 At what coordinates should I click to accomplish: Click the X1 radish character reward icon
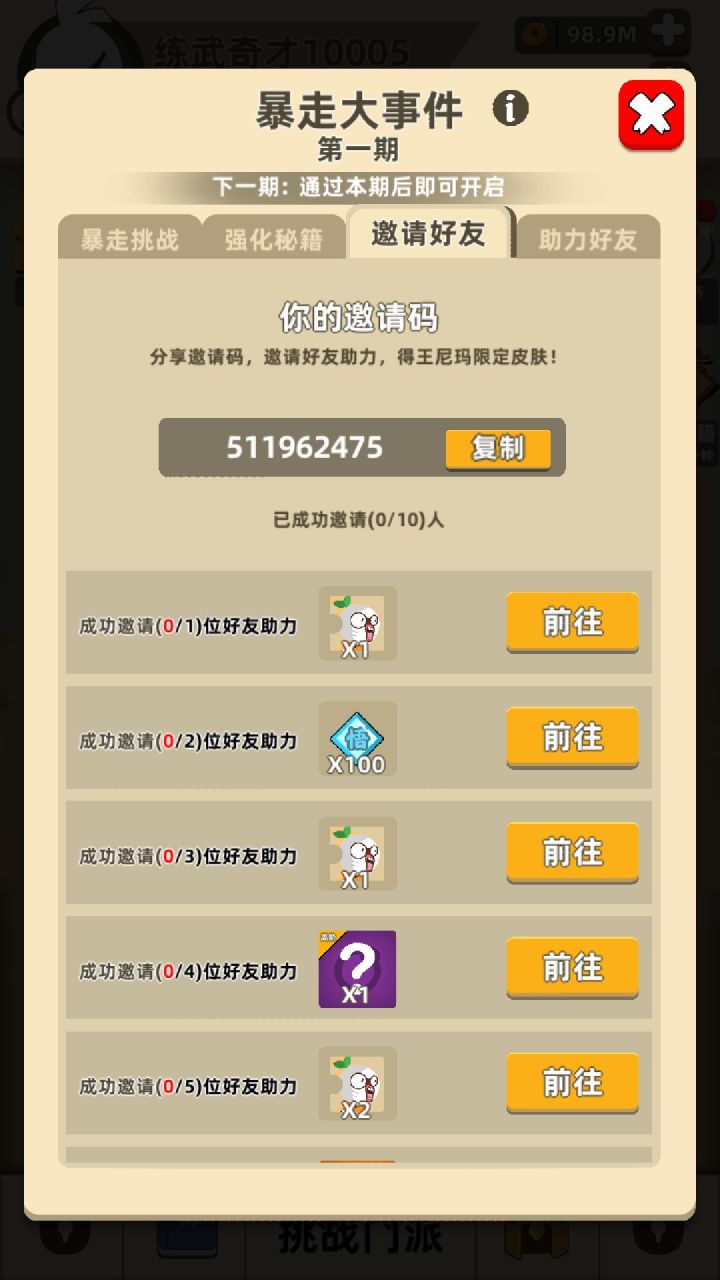[357, 623]
